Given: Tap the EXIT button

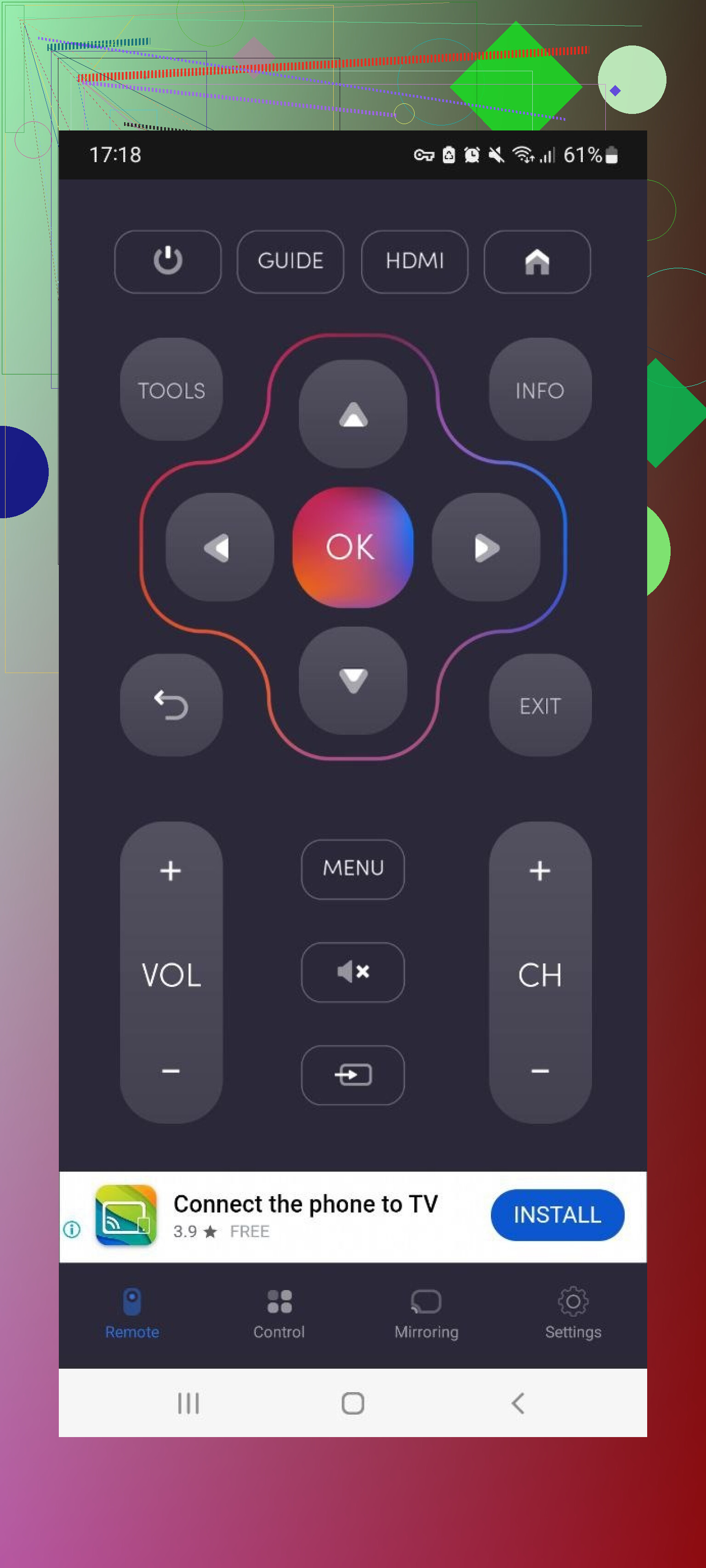Looking at the screenshot, I should [540, 705].
